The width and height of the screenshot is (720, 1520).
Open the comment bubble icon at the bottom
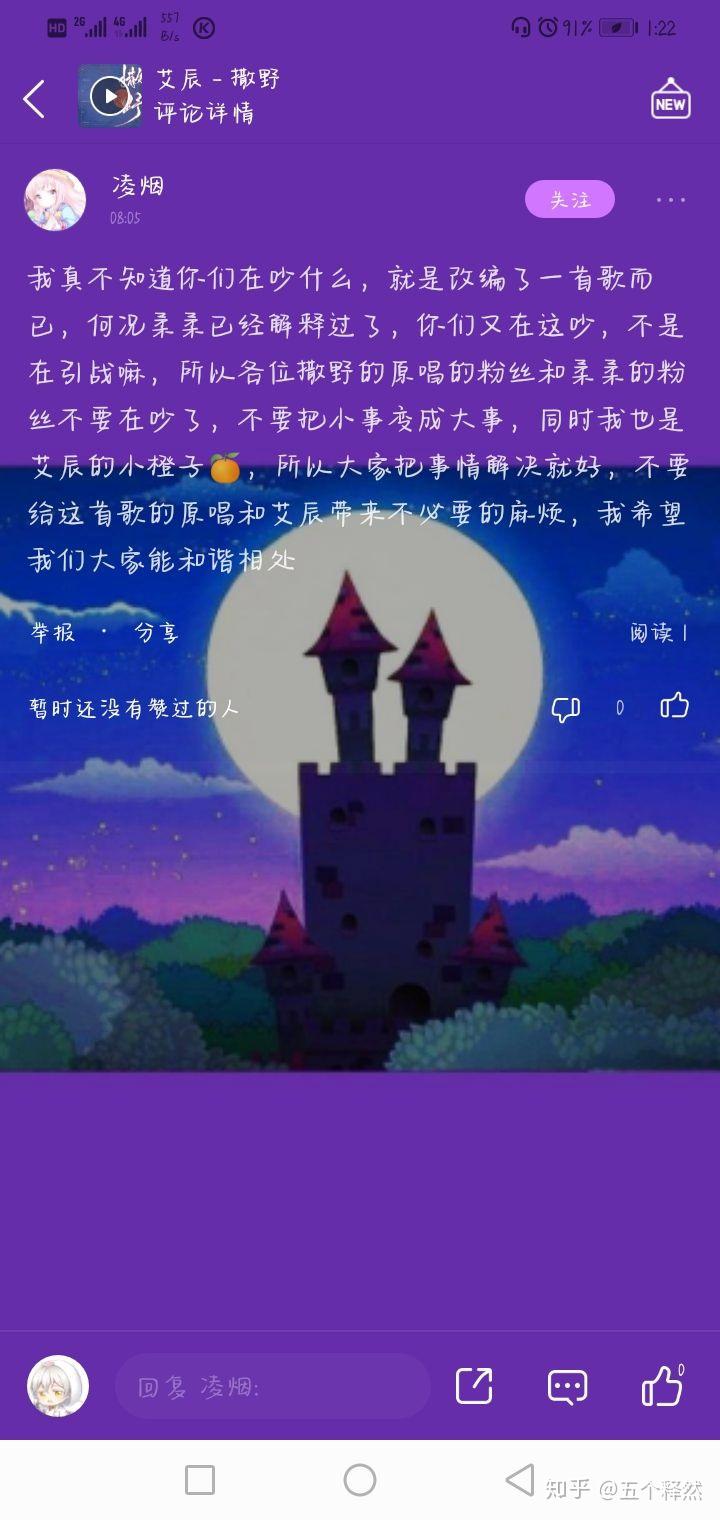(x=566, y=1387)
